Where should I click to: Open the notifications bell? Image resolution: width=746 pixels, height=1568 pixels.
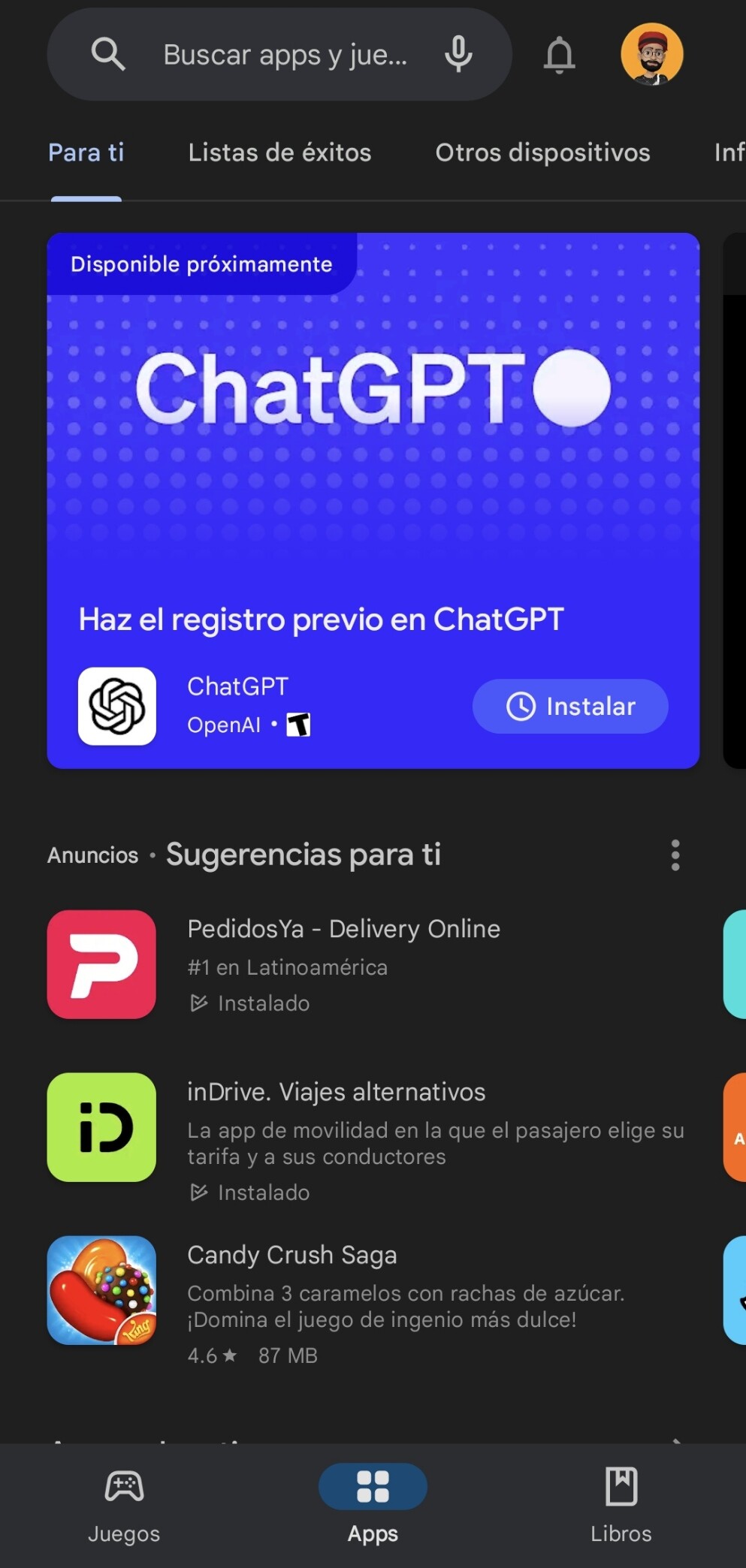(x=559, y=55)
